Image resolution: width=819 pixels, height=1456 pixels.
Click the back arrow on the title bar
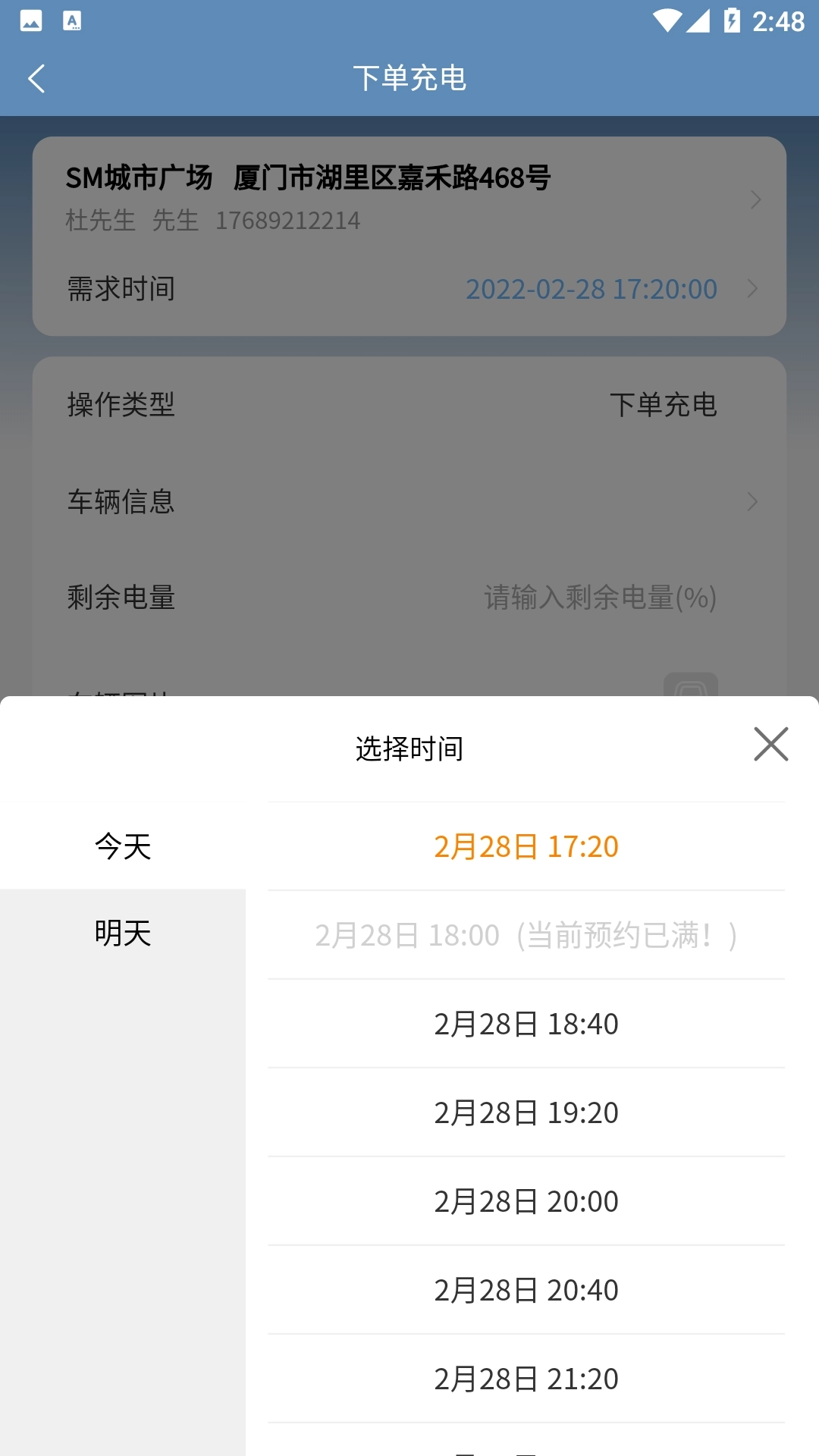point(36,79)
